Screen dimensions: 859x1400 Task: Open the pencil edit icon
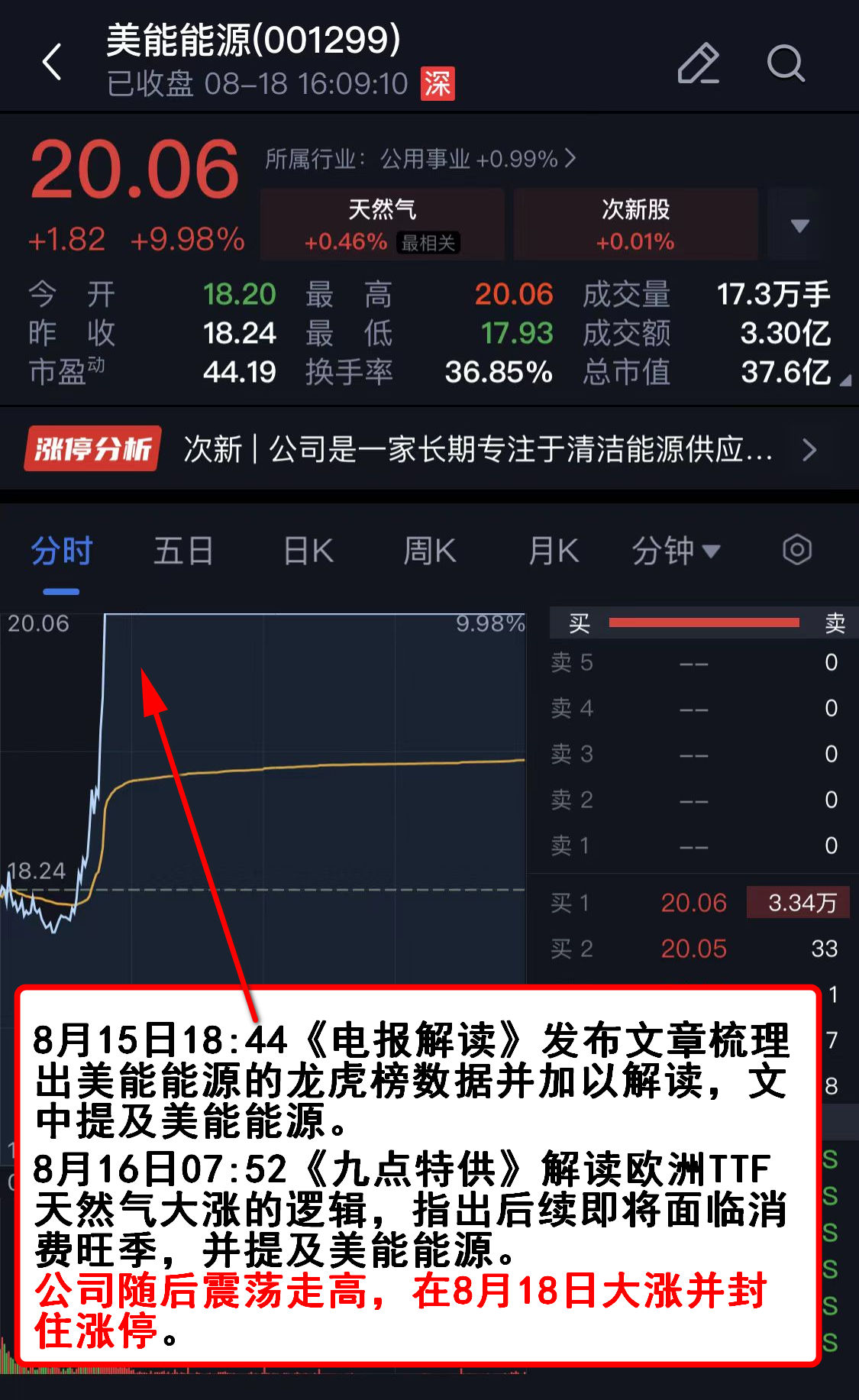click(x=698, y=63)
